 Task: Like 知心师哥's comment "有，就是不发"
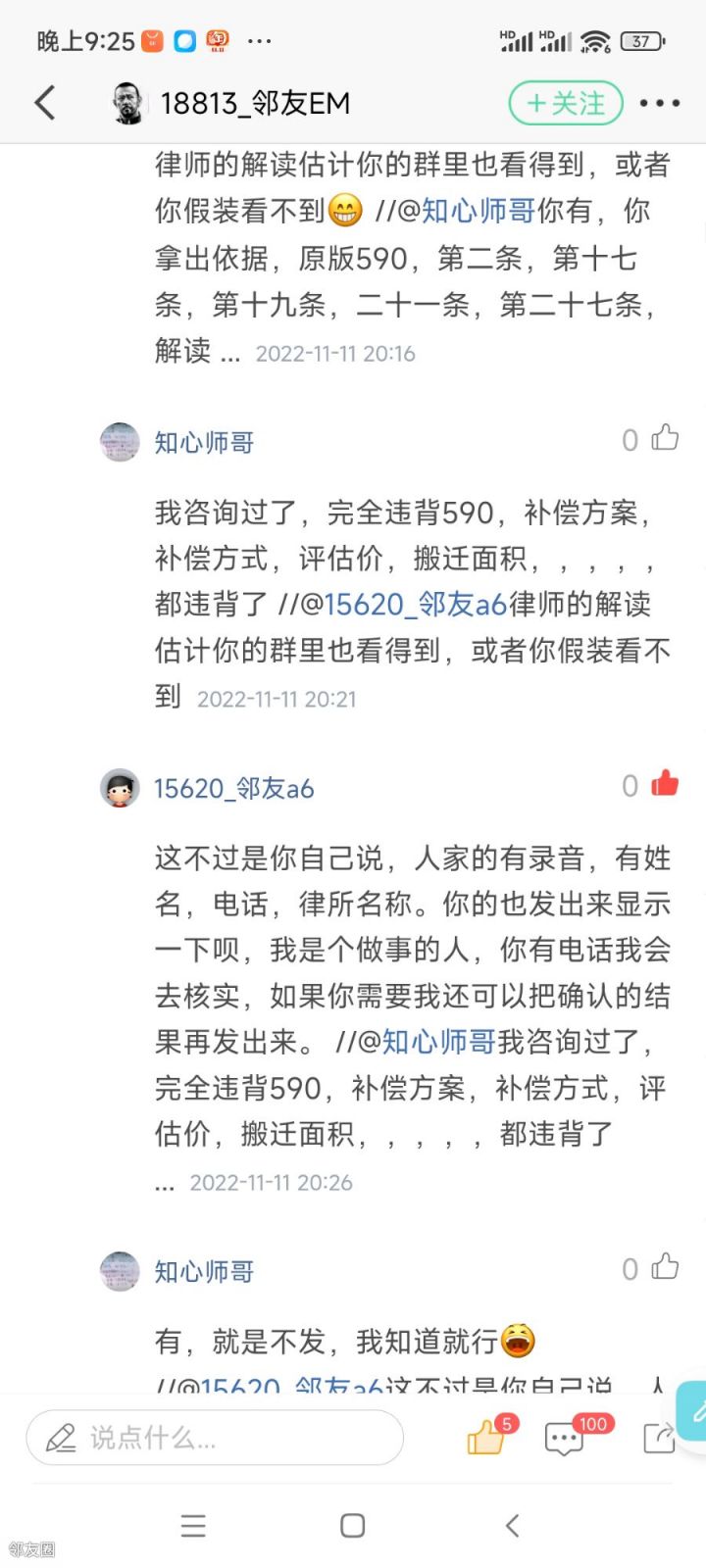(x=665, y=1267)
